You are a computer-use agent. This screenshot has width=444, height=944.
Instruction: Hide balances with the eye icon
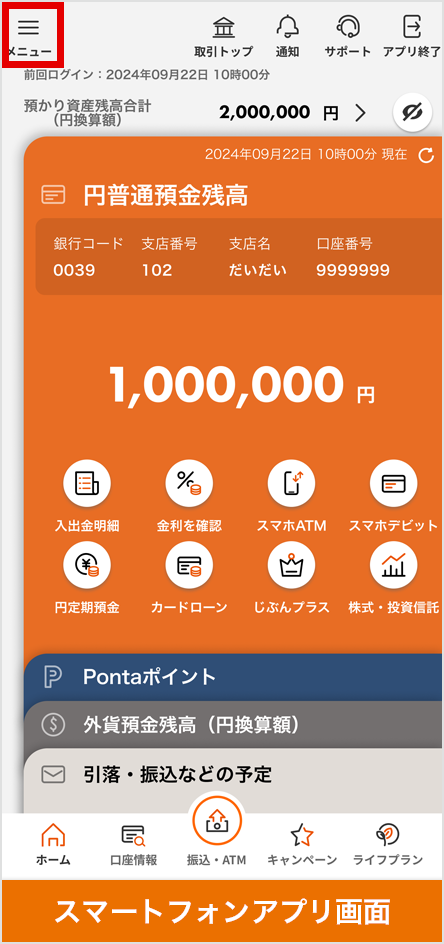pyautogui.click(x=413, y=113)
